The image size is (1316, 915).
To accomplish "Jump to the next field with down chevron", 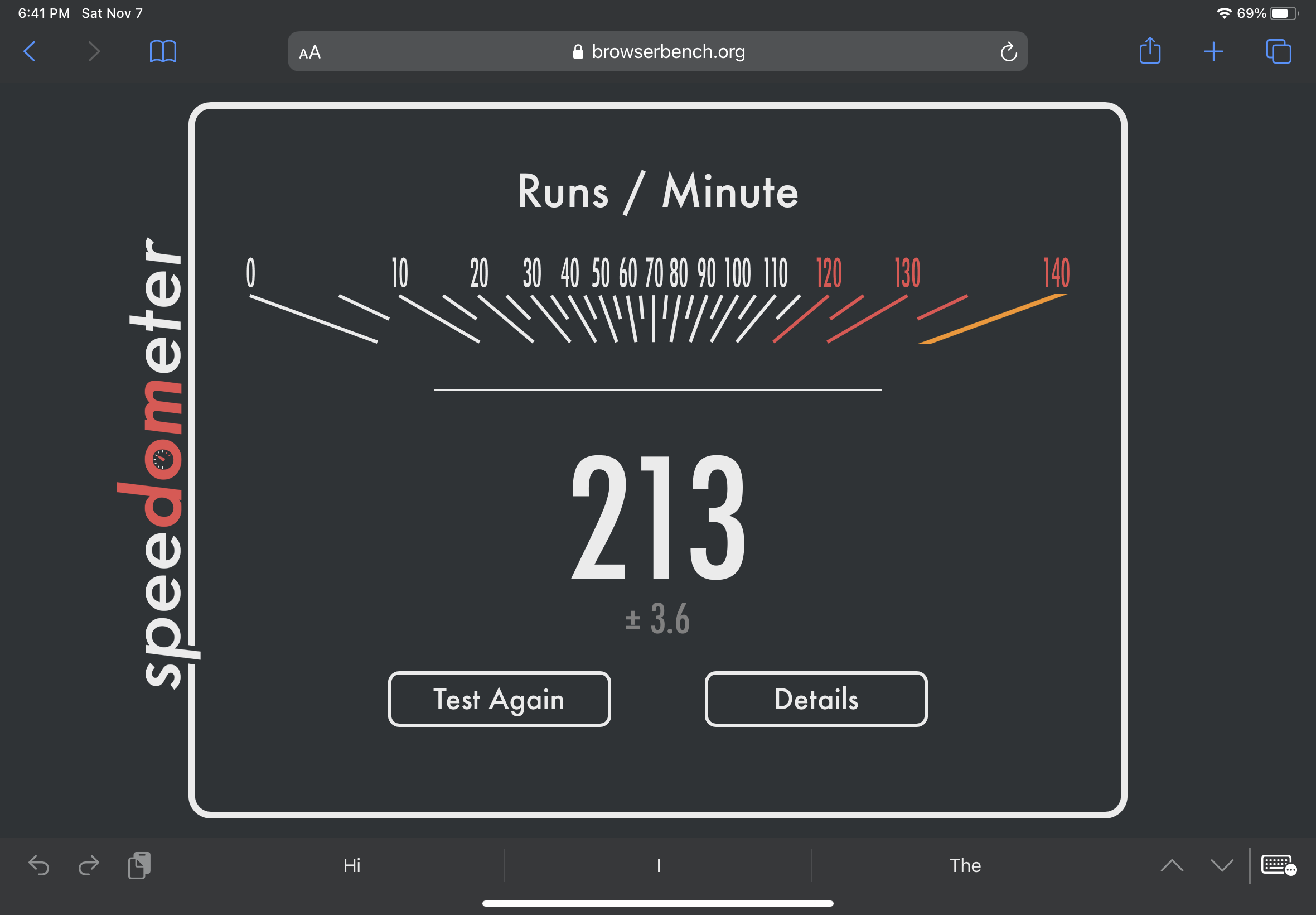I will [1222, 865].
